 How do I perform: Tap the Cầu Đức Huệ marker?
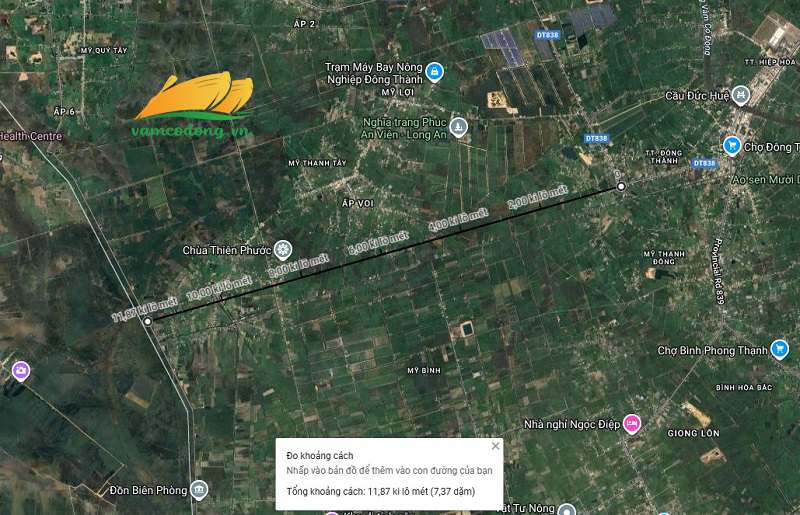740,96
